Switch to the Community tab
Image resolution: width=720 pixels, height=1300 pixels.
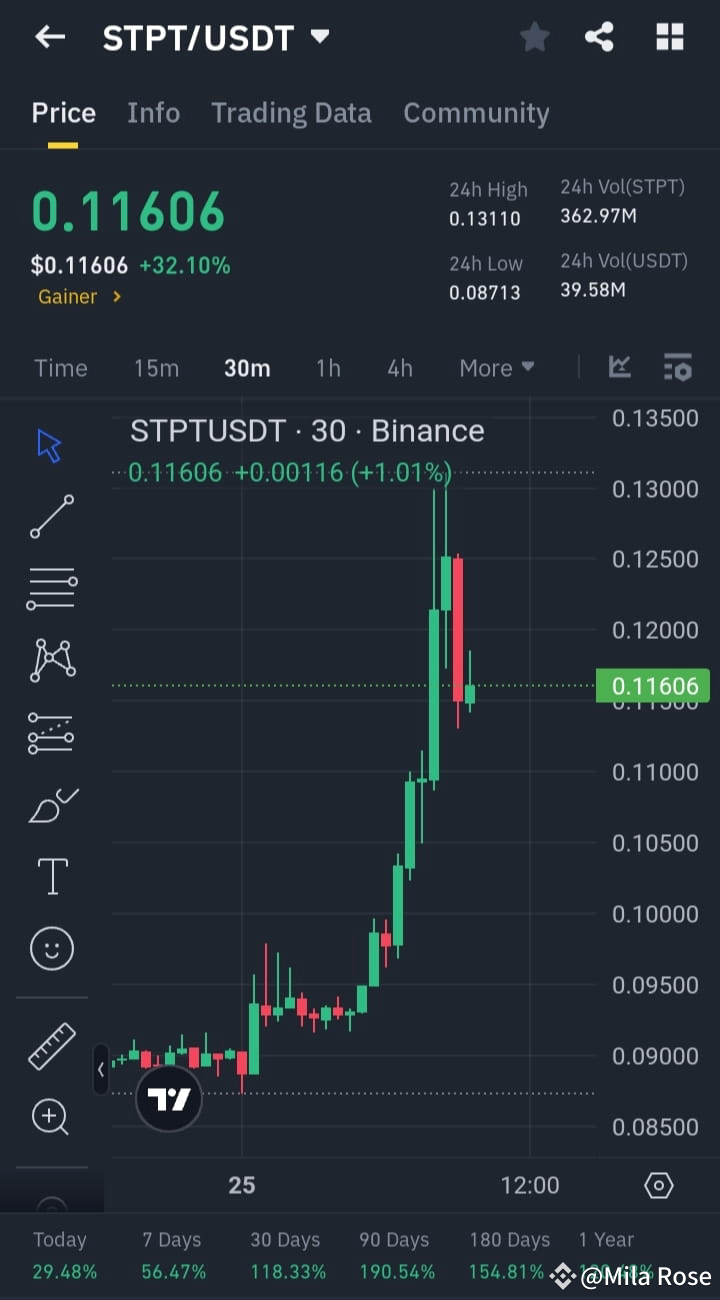tap(477, 113)
